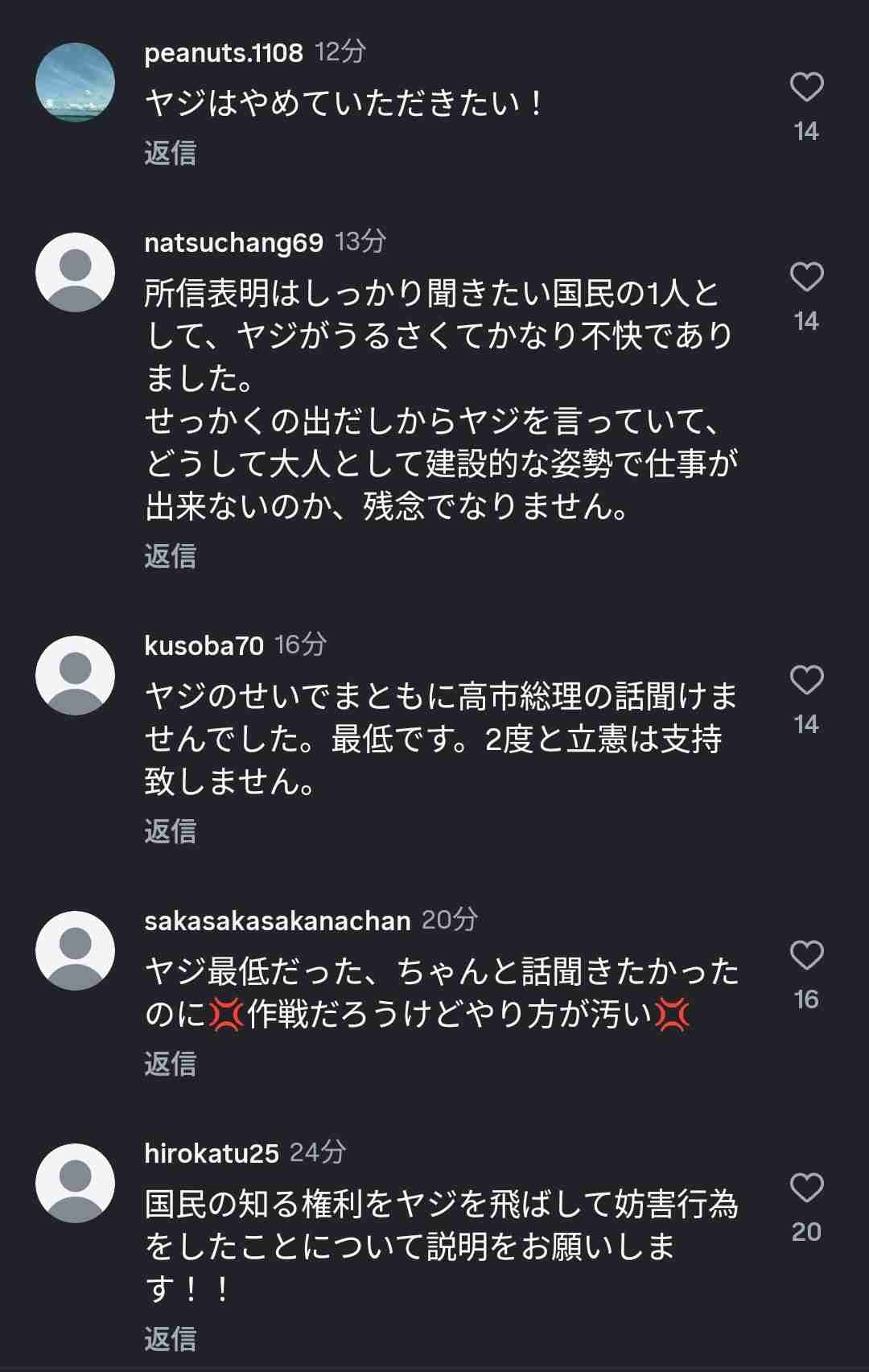This screenshot has height=1372, width=869.
Task: Like sakasakasakanachan's comment
Action: (x=806, y=955)
